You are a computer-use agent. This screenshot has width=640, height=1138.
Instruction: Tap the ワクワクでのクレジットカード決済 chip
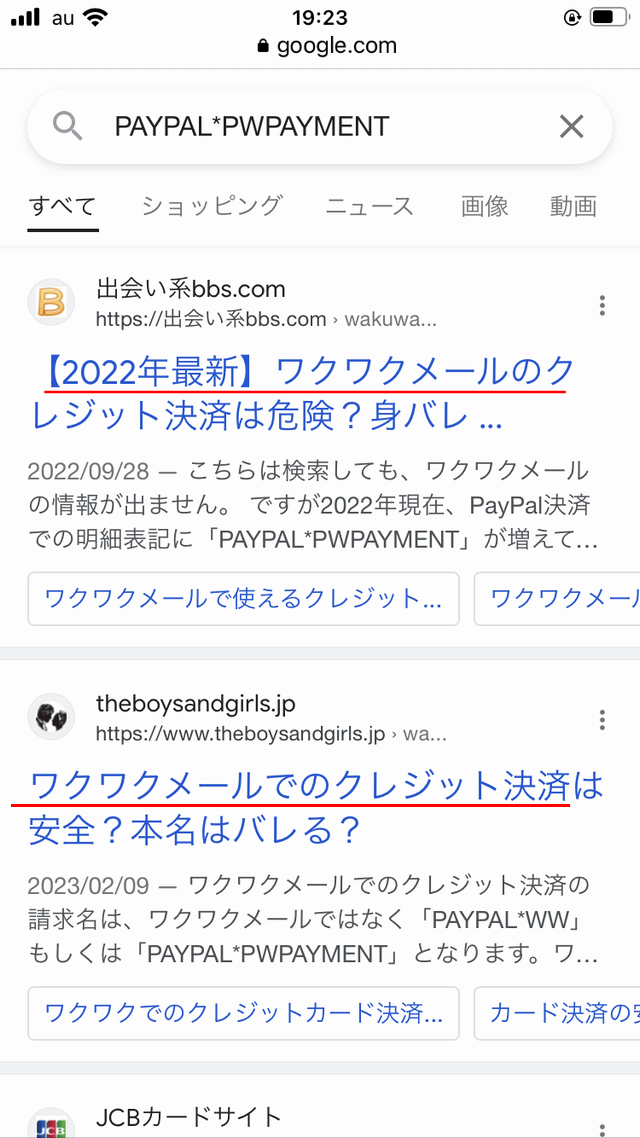[x=243, y=1013]
